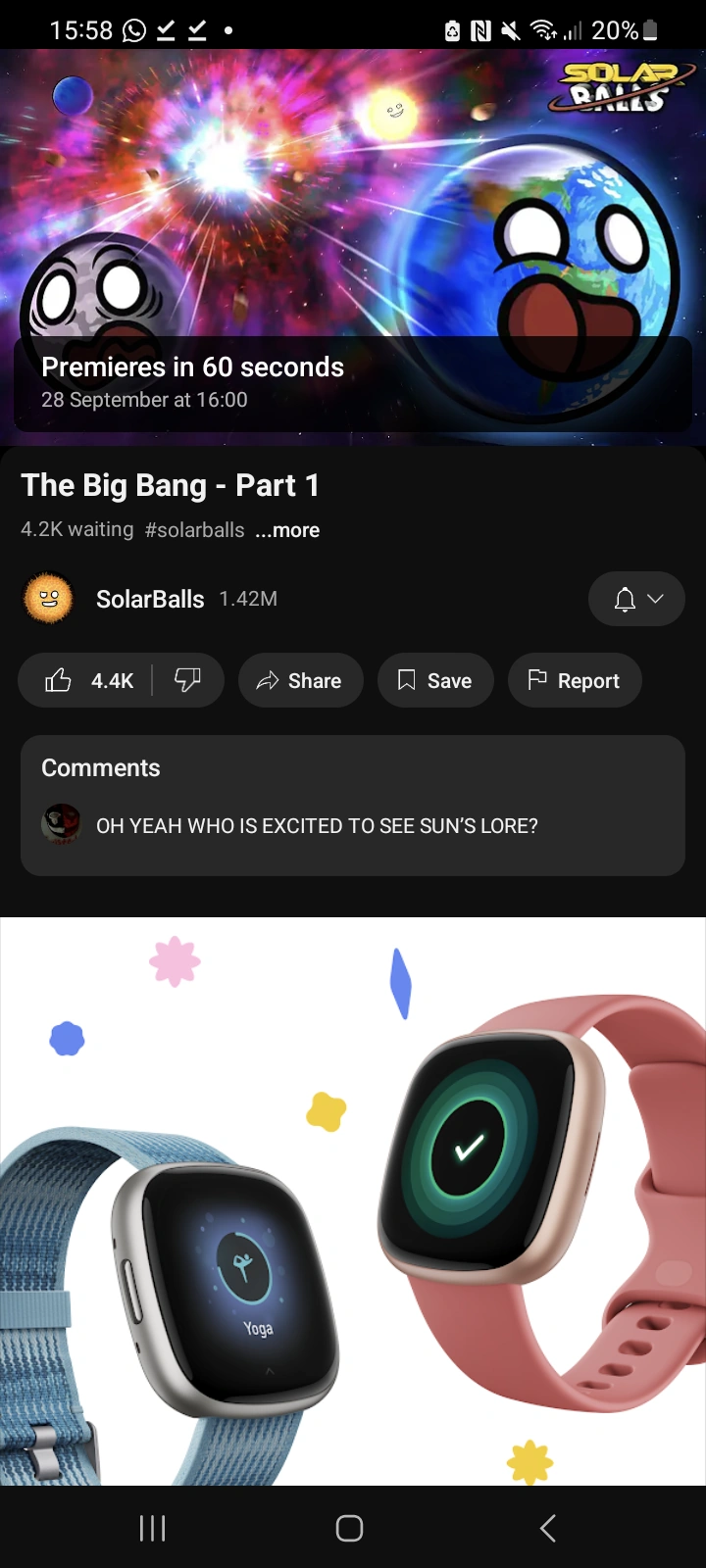This screenshot has width=706, height=1568.
Task: Report this video
Action: [x=574, y=680]
